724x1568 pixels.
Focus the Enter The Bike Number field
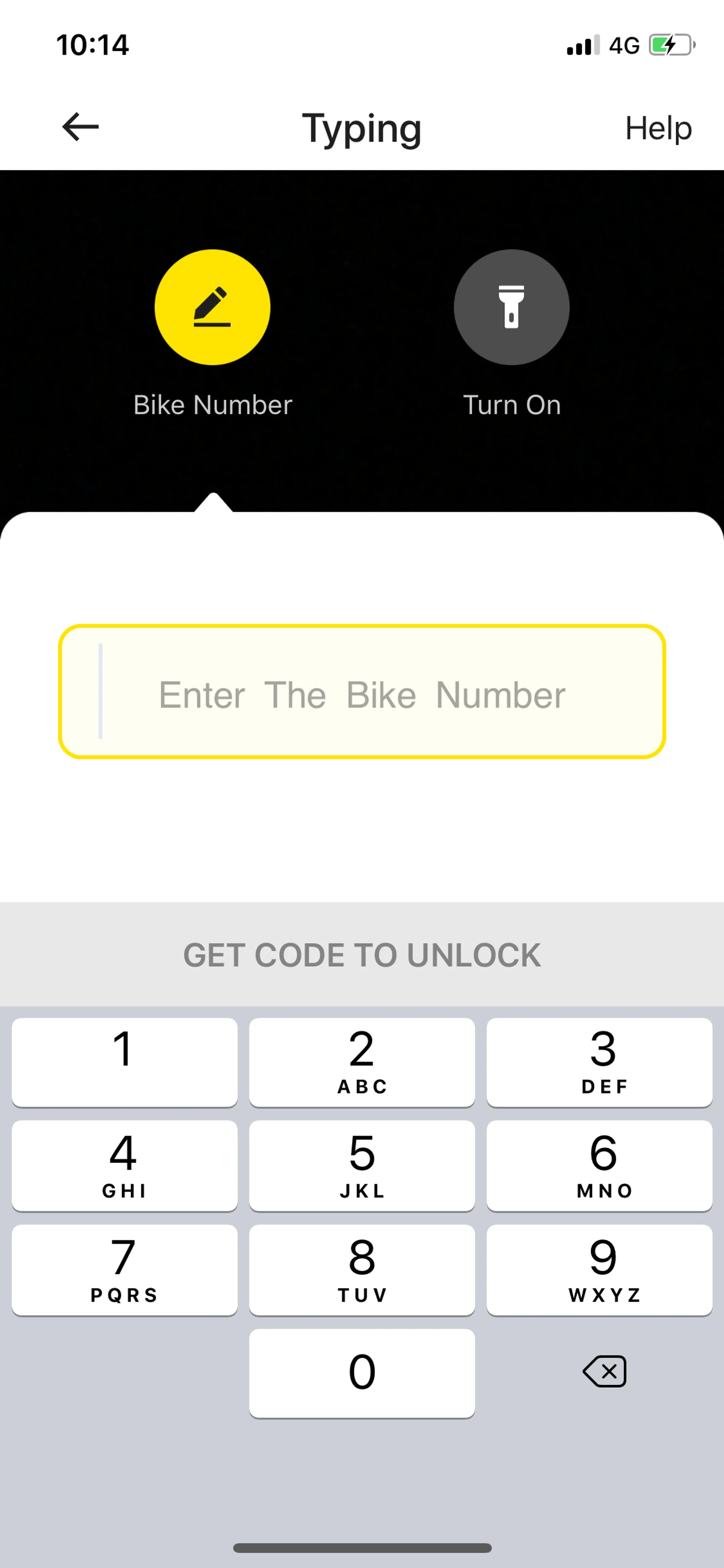tap(362, 692)
